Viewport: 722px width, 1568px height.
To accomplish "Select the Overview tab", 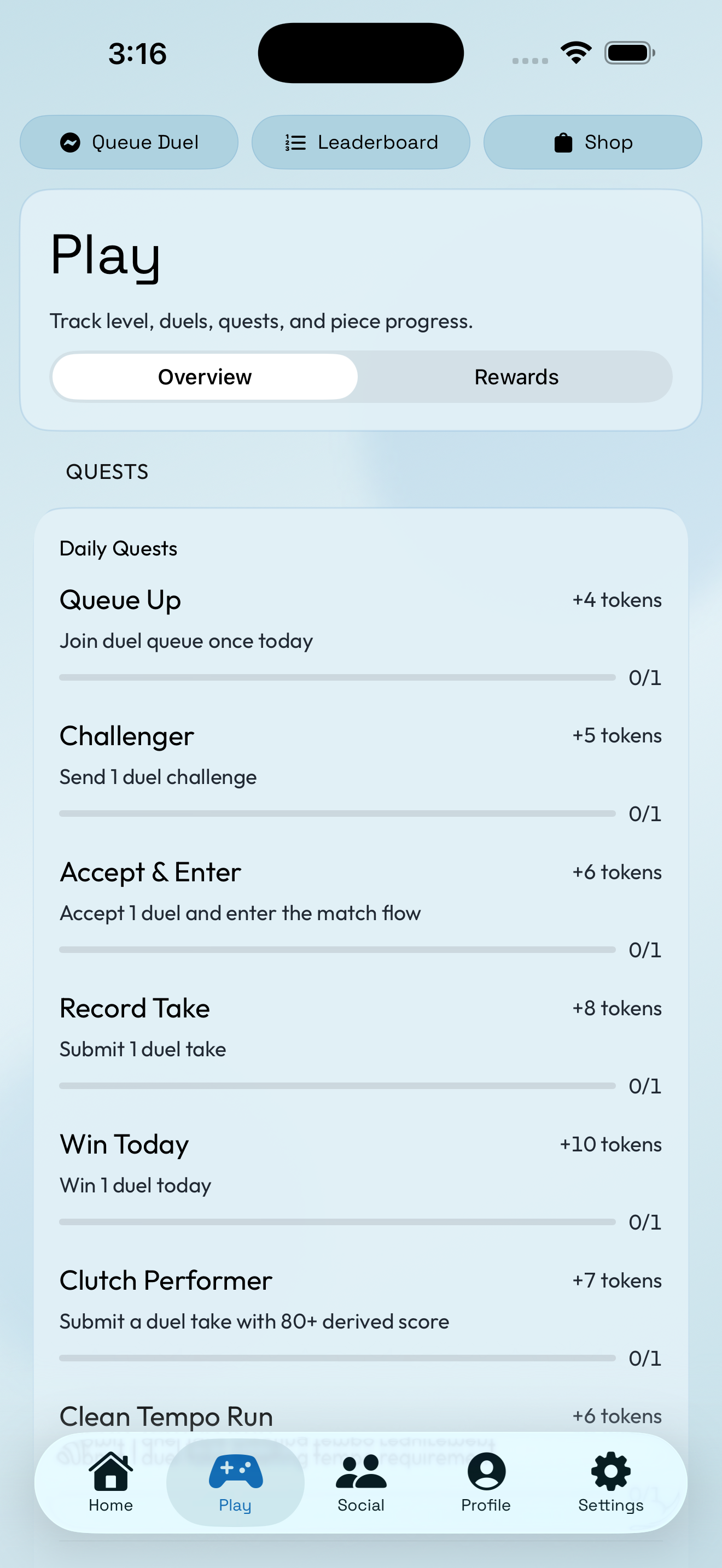I will click(205, 376).
